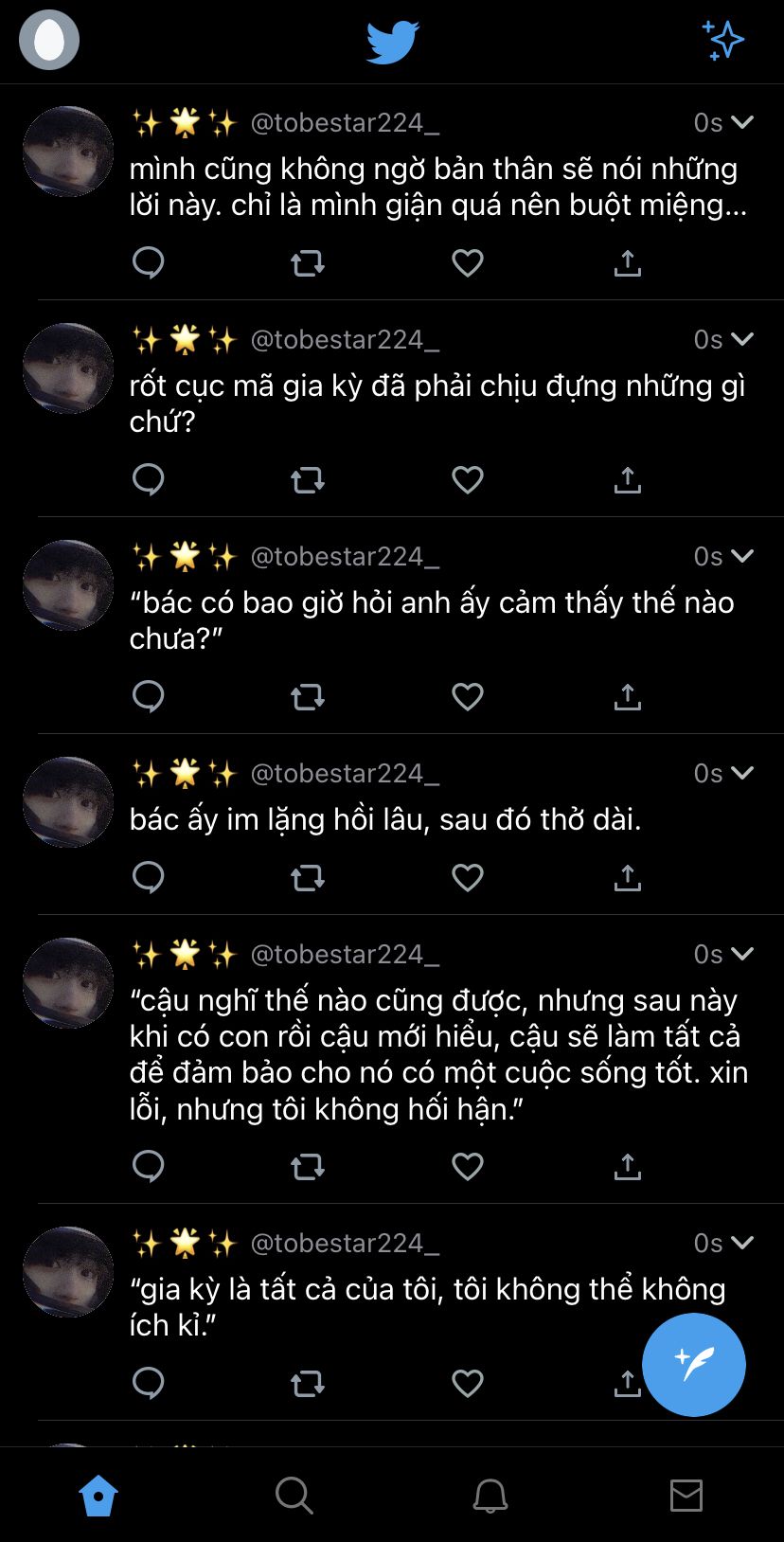Viewport: 784px width, 1542px height.
Task: Open tweet options for "bác ấy im lặng"
Action: tap(742, 773)
